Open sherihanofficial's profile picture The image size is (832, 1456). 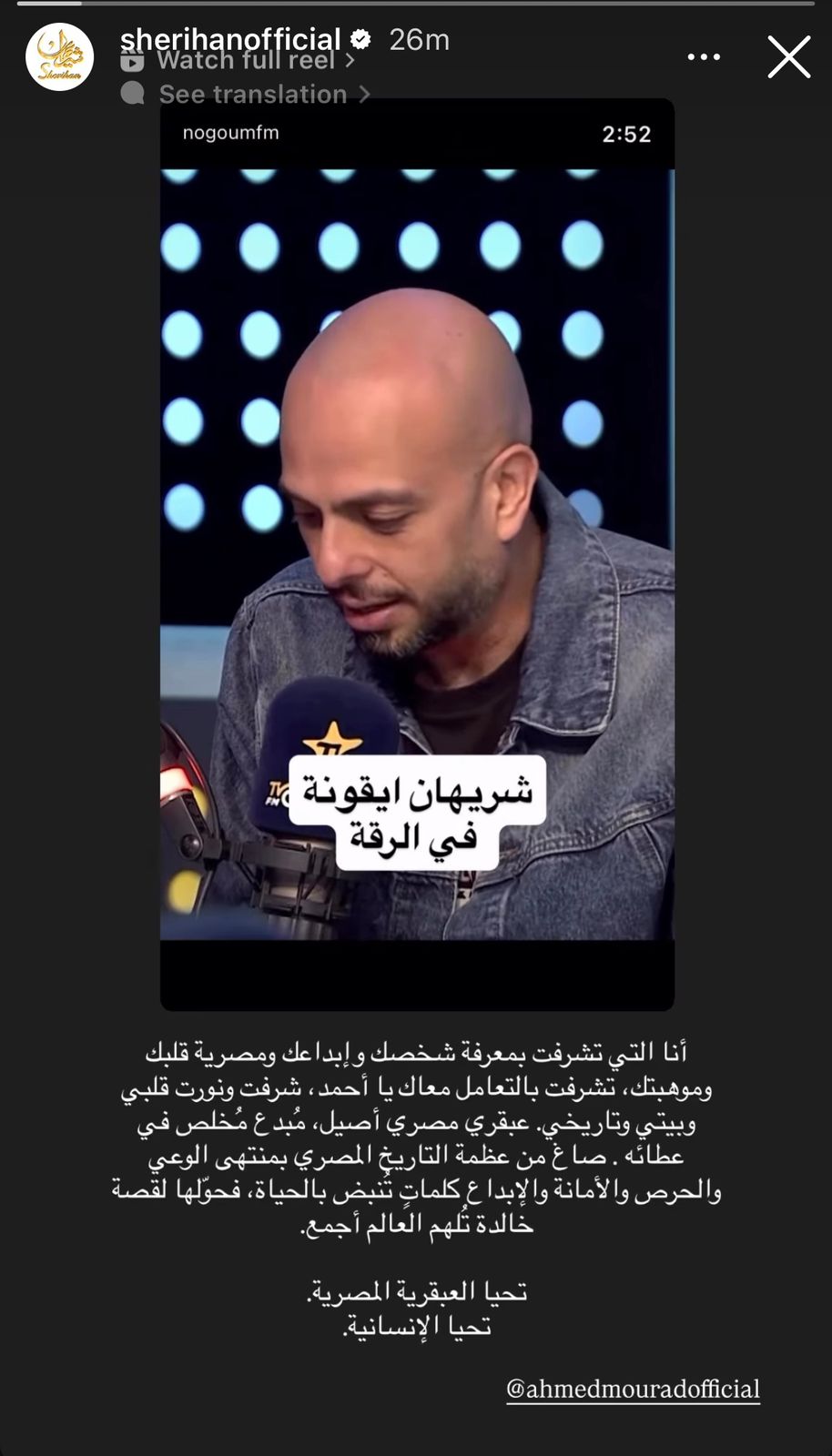59,57
